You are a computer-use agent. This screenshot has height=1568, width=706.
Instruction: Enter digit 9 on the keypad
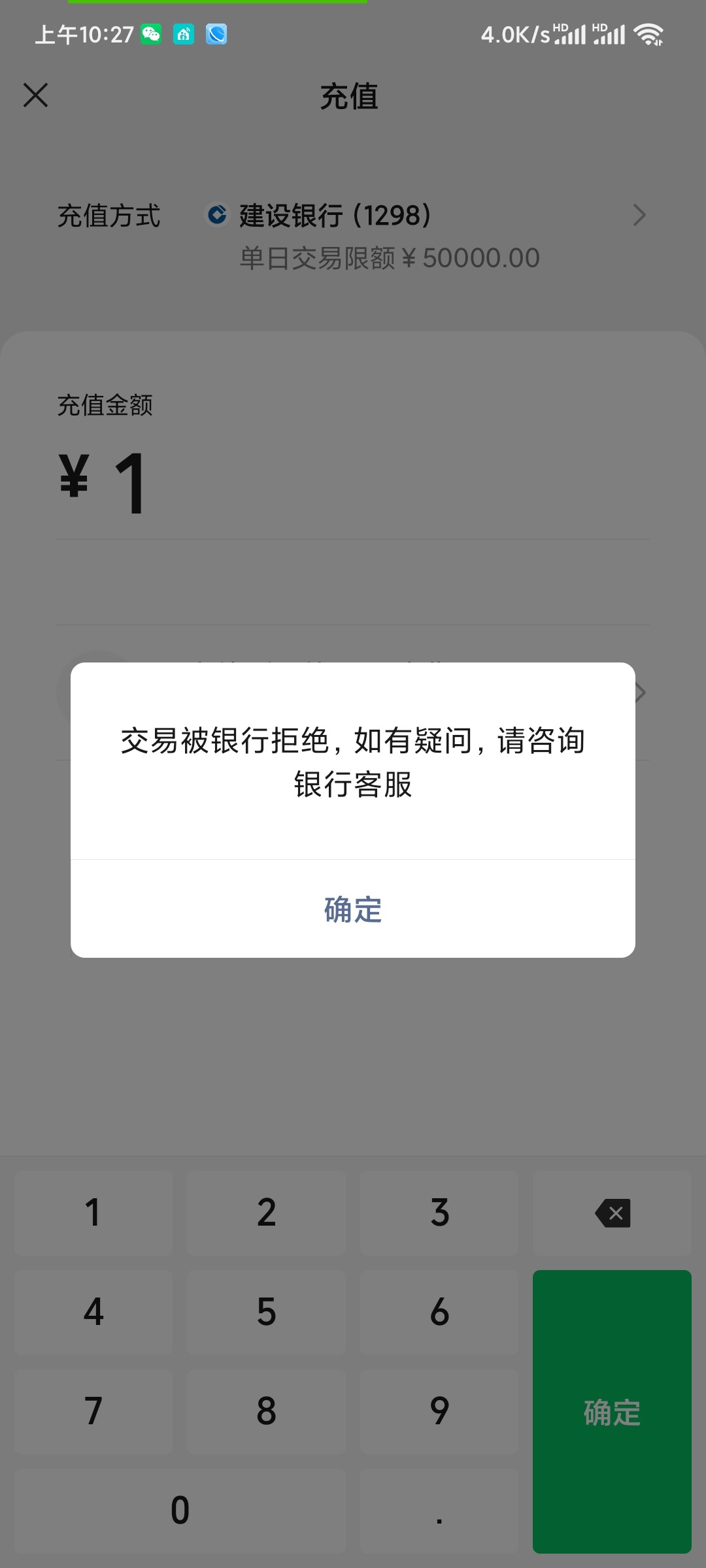click(x=439, y=1411)
